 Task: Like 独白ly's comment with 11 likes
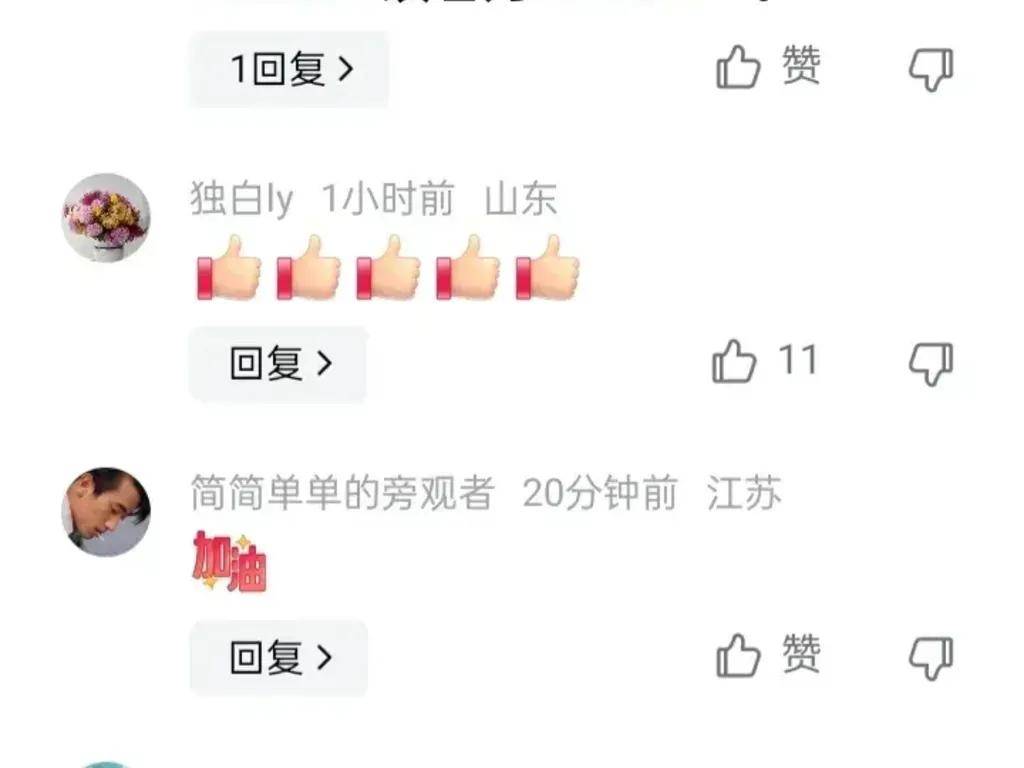click(735, 362)
